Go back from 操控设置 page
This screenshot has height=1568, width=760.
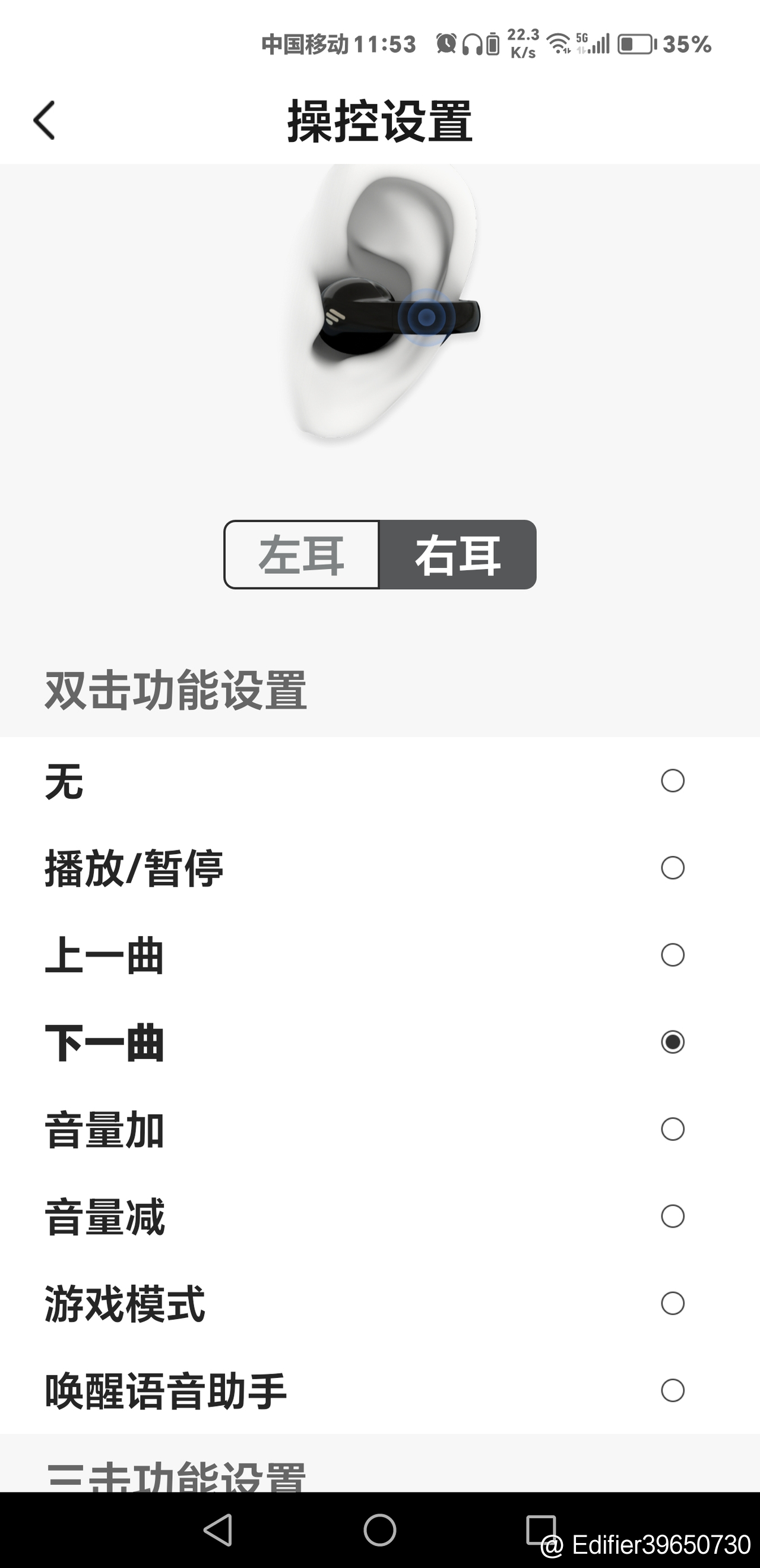pos(45,121)
